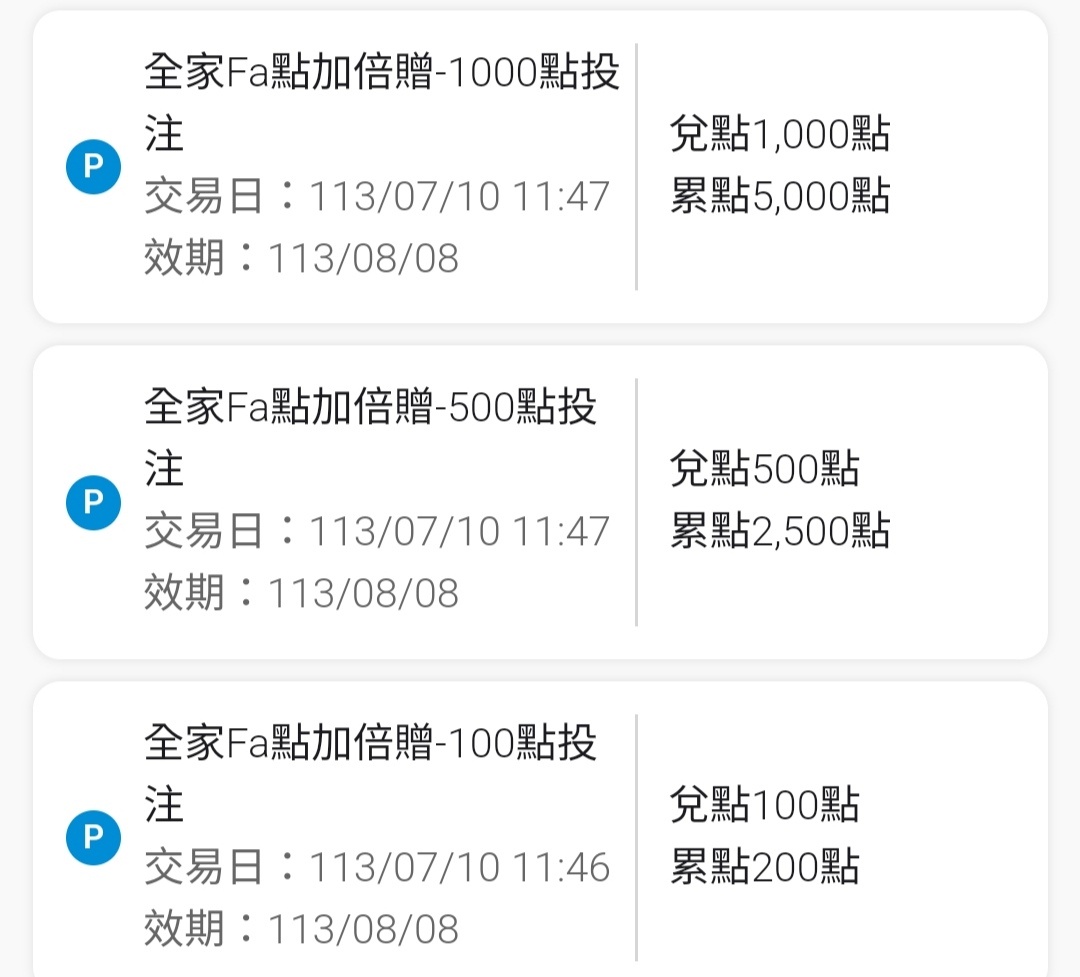This screenshot has height=977, width=1080.
Task: Open the 1000點投注 transaction card
Action: tap(540, 166)
